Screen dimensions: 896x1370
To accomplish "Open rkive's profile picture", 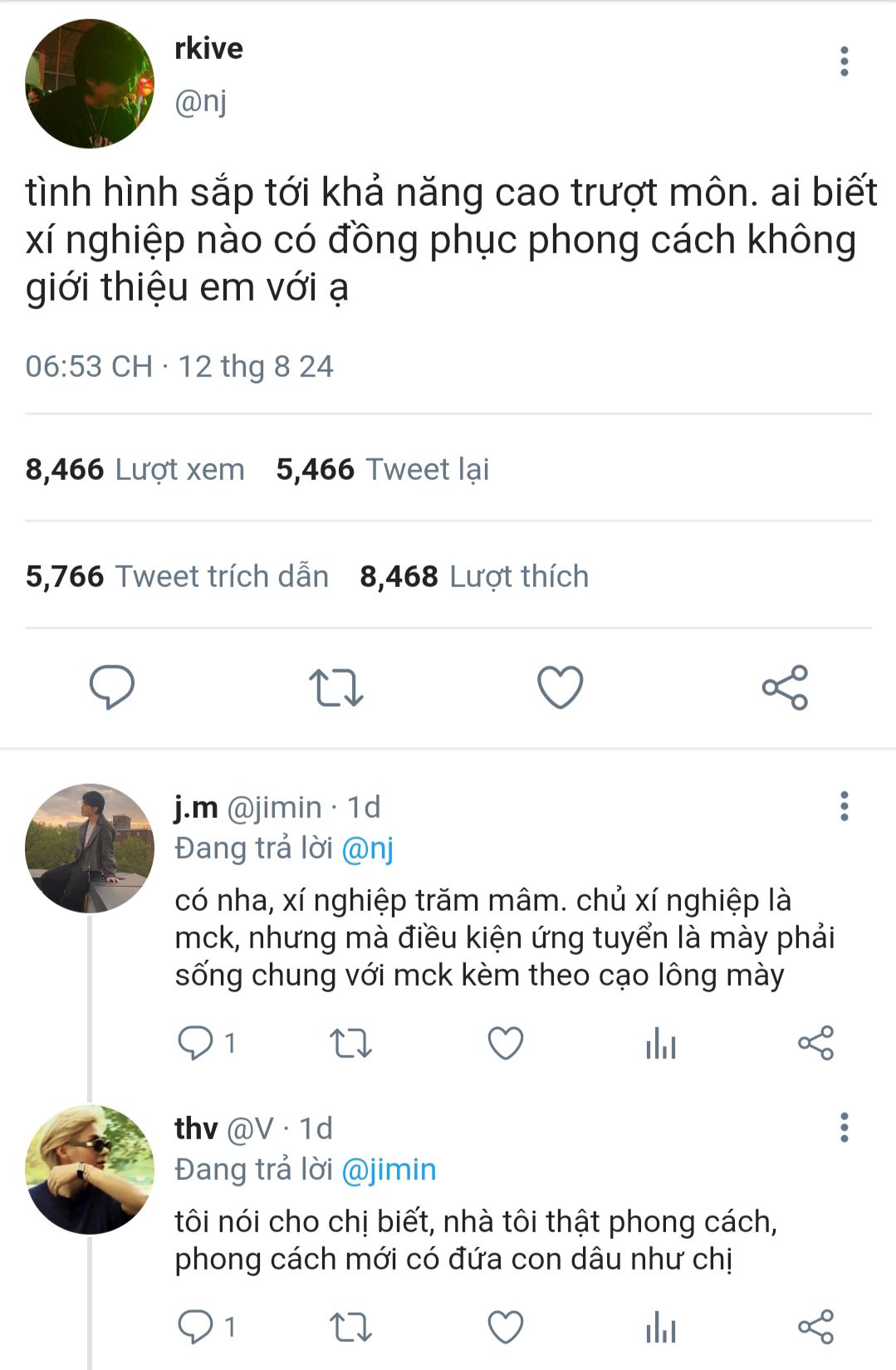I will click(90, 84).
